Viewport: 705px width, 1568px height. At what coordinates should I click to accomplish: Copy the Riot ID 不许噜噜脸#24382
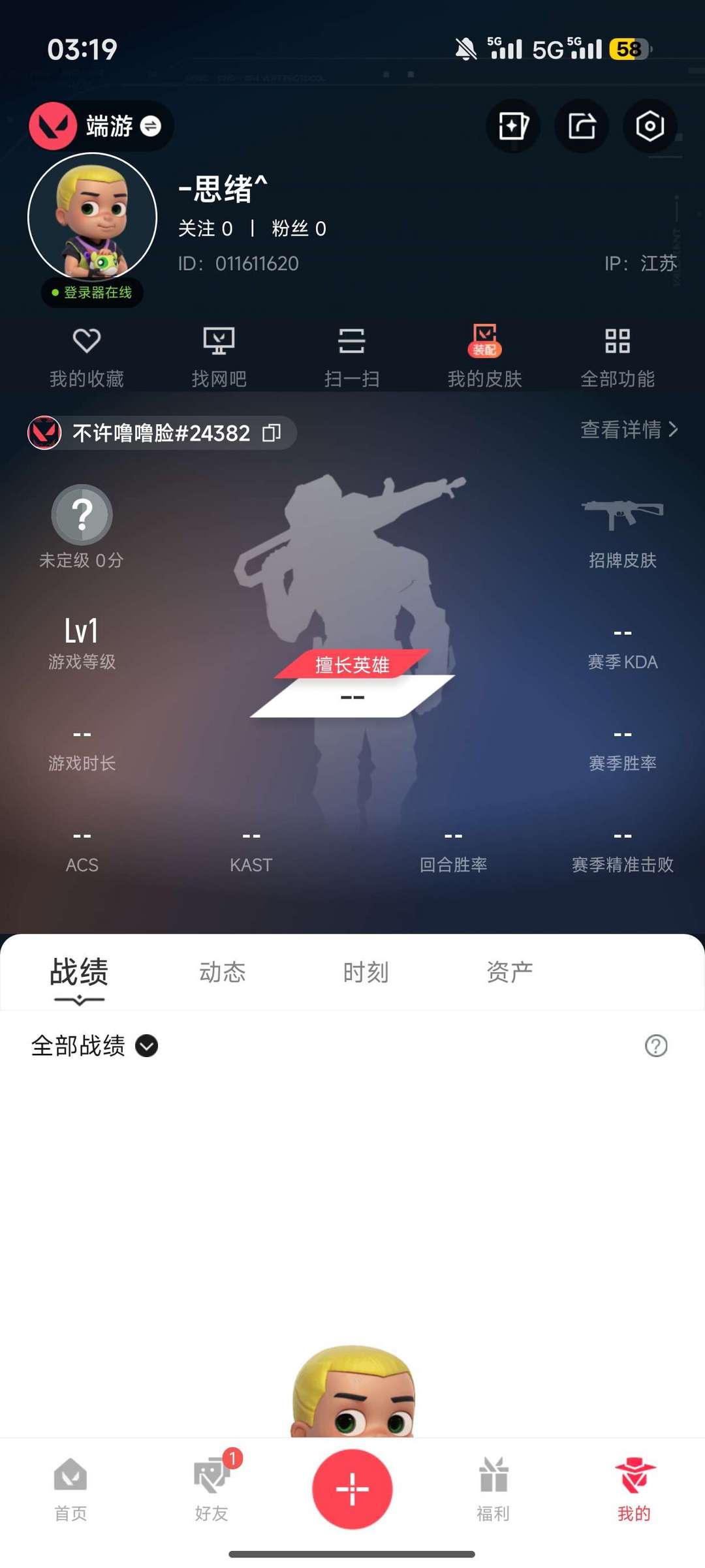(272, 432)
